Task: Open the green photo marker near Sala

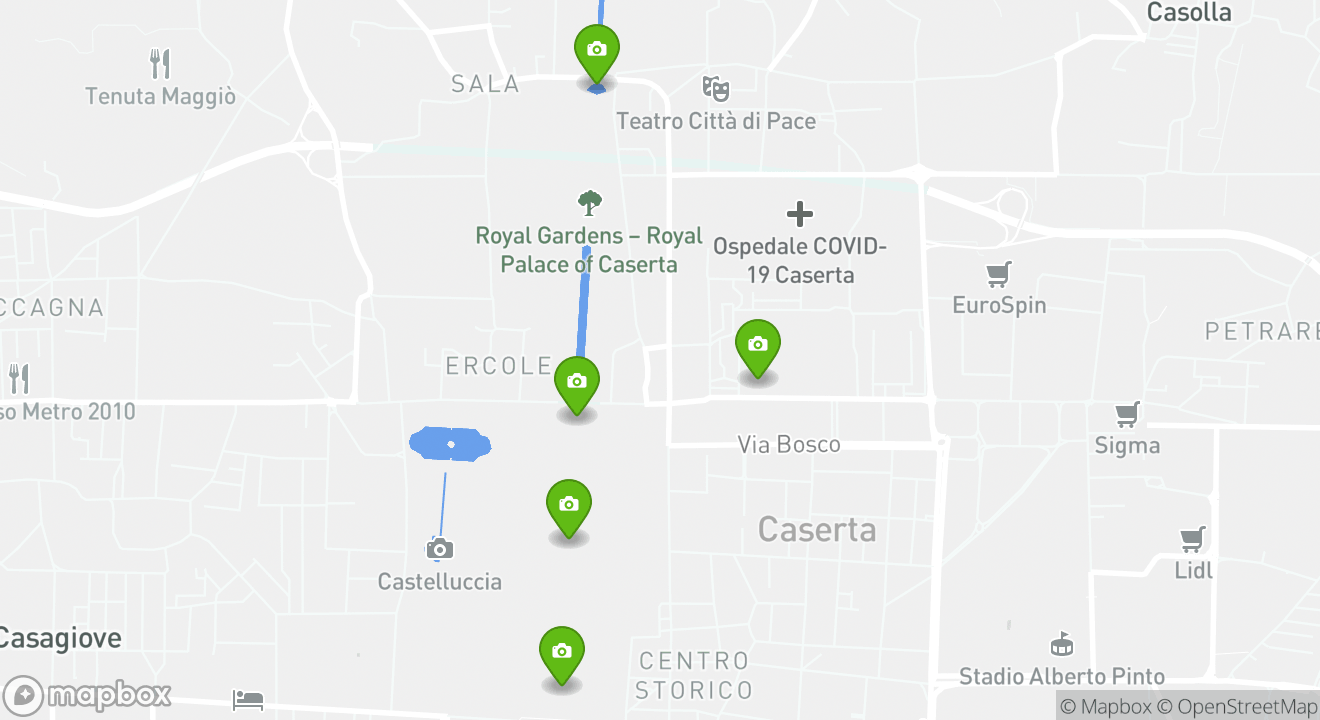Action: coord(596,51)
